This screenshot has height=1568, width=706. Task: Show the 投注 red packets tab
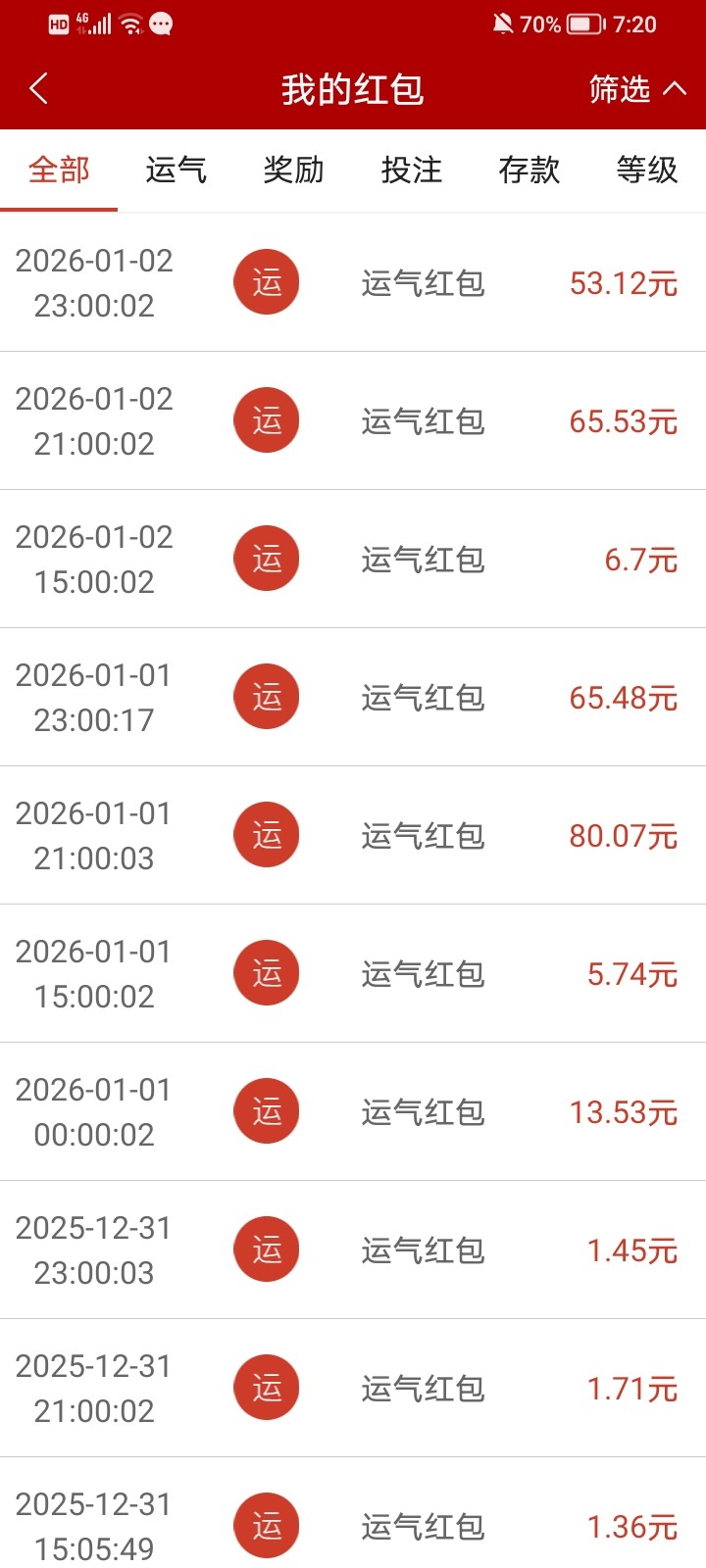[412, 171]
